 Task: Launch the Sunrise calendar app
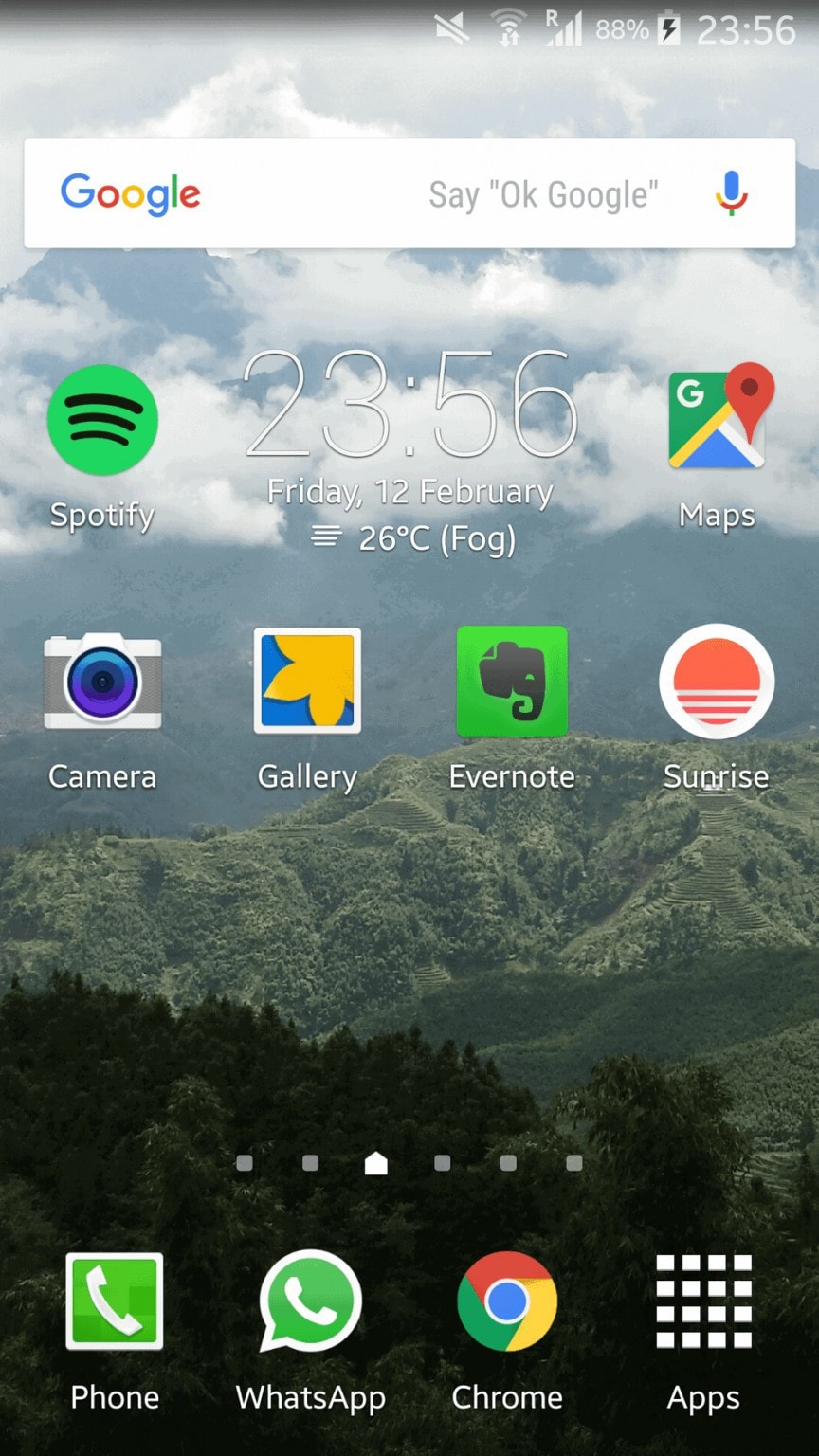717,682
